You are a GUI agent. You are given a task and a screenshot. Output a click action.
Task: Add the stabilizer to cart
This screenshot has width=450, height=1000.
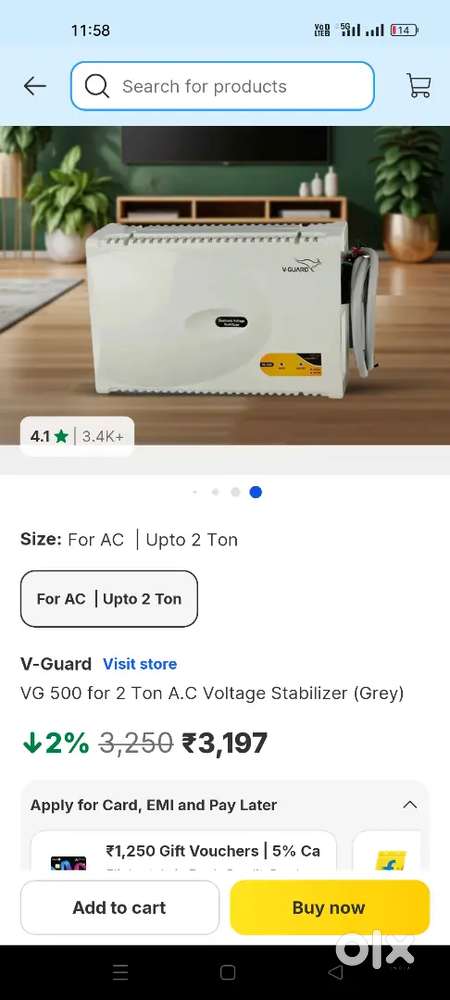[119, 908]
